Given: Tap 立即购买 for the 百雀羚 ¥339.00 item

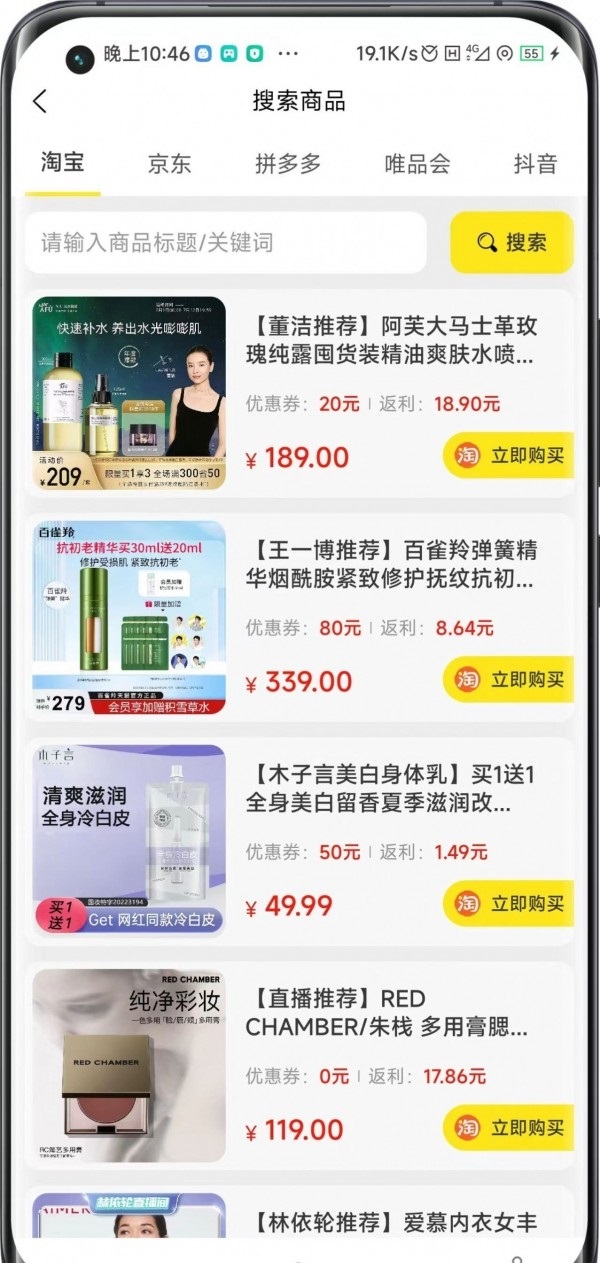Looking at the screenshot, I should click(509, 680).
